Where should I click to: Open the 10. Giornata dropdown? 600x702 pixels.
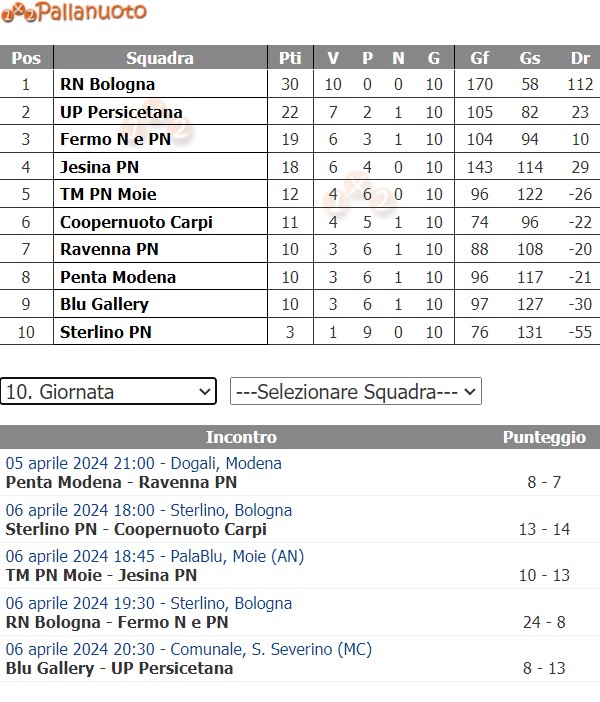108,392
